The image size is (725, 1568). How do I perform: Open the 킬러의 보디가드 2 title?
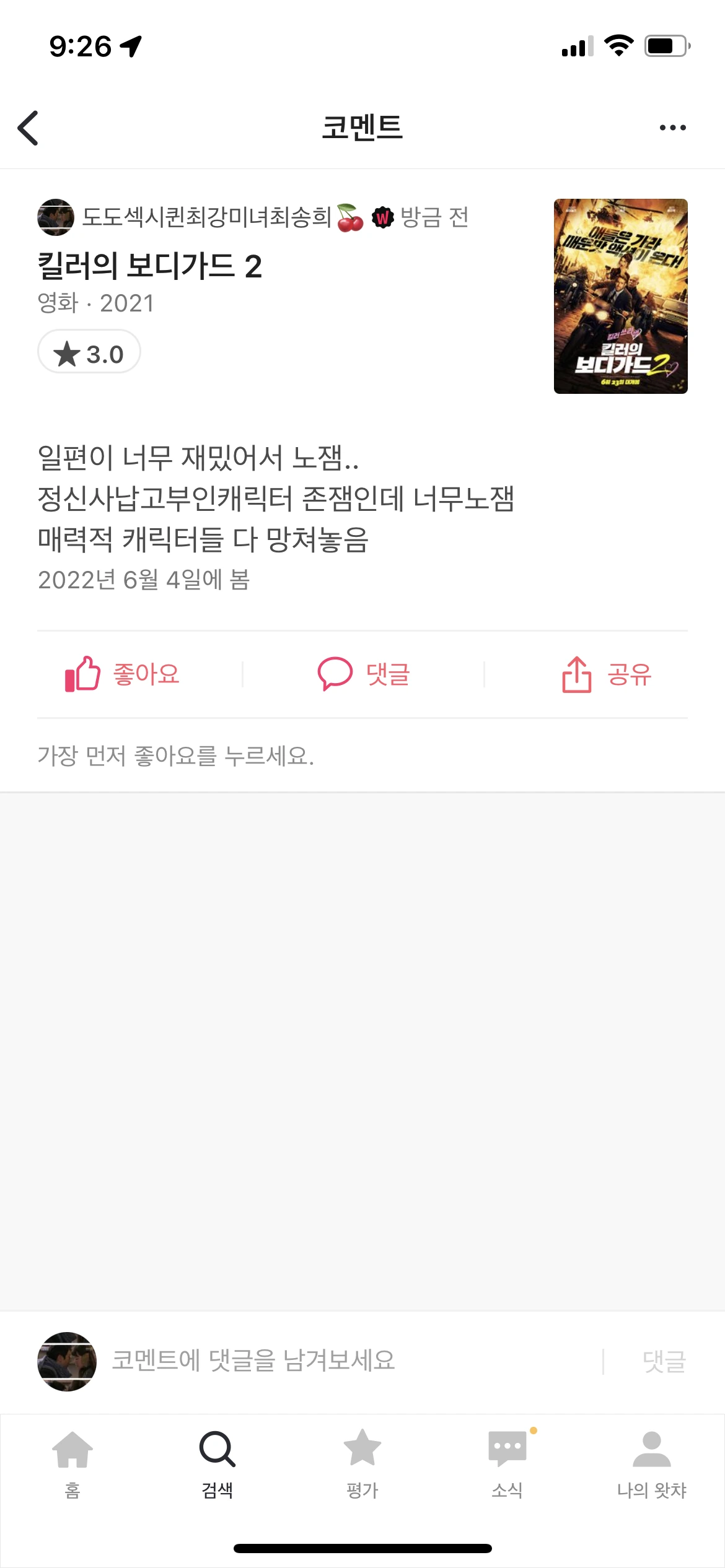tap(150, 266)
